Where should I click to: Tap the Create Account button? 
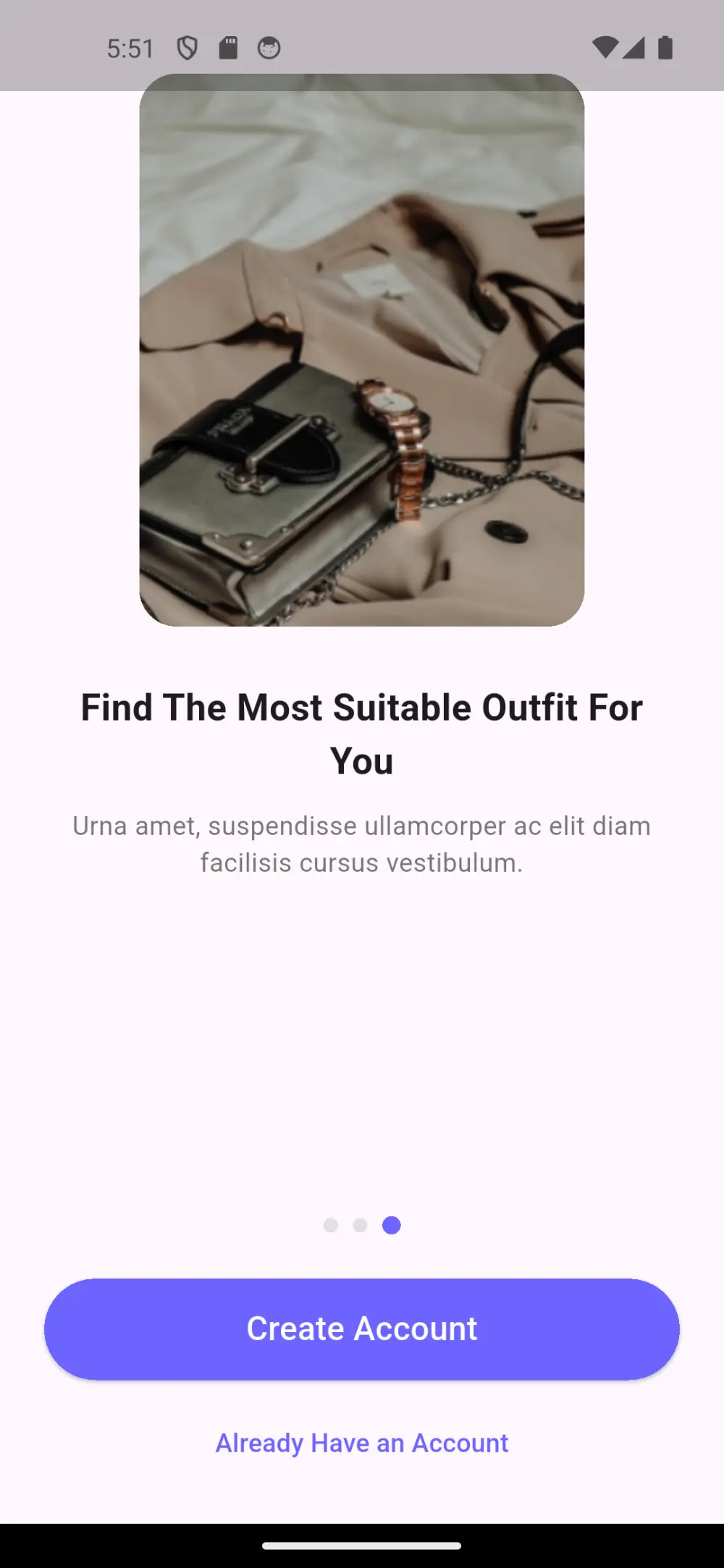362,1328
